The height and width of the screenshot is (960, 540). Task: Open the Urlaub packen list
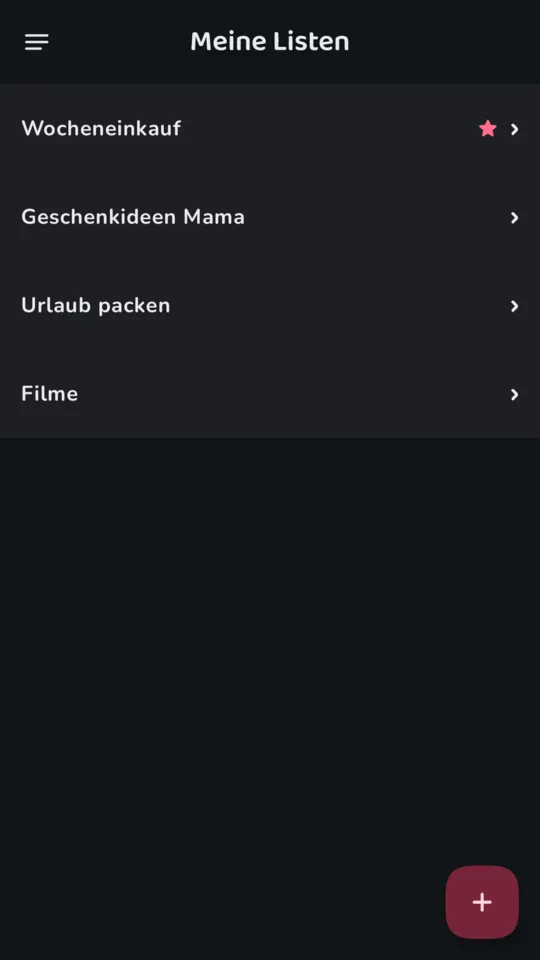[x=270, y=306]
